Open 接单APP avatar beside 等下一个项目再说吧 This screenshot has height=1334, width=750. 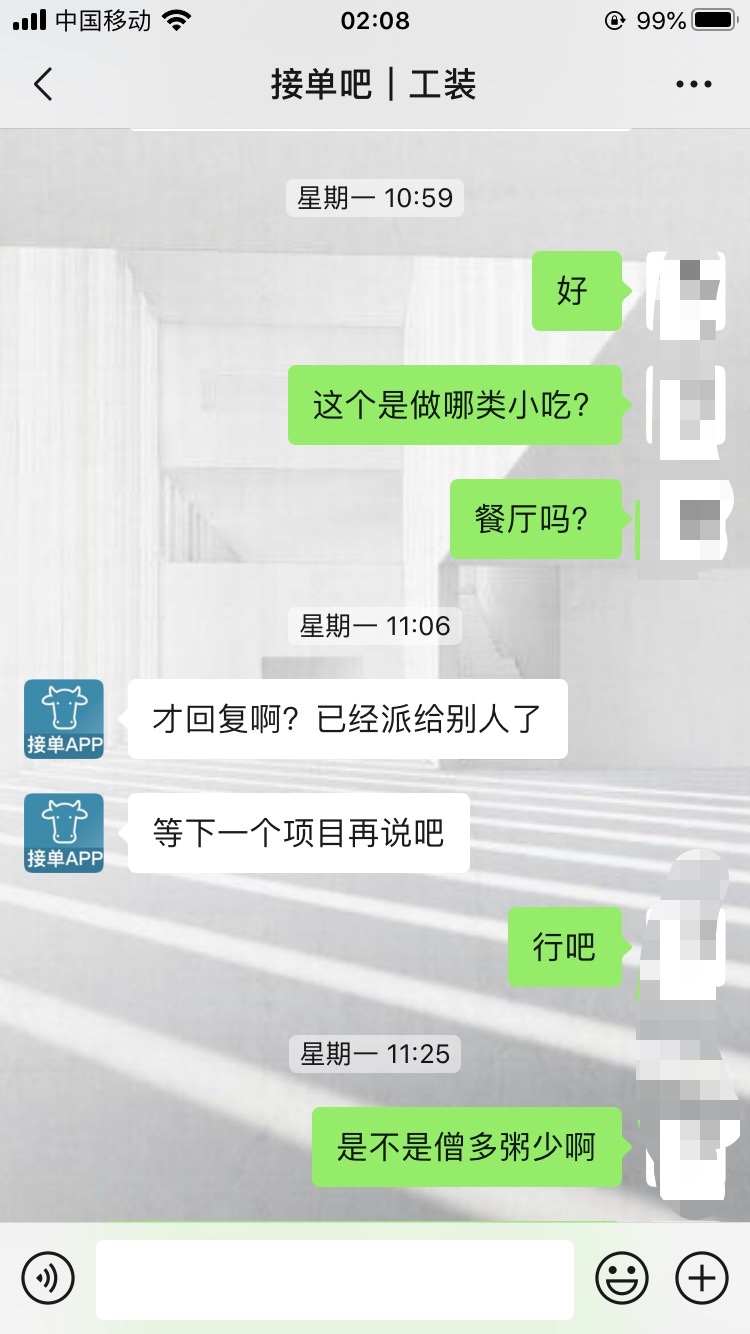[x=64, y=833]
